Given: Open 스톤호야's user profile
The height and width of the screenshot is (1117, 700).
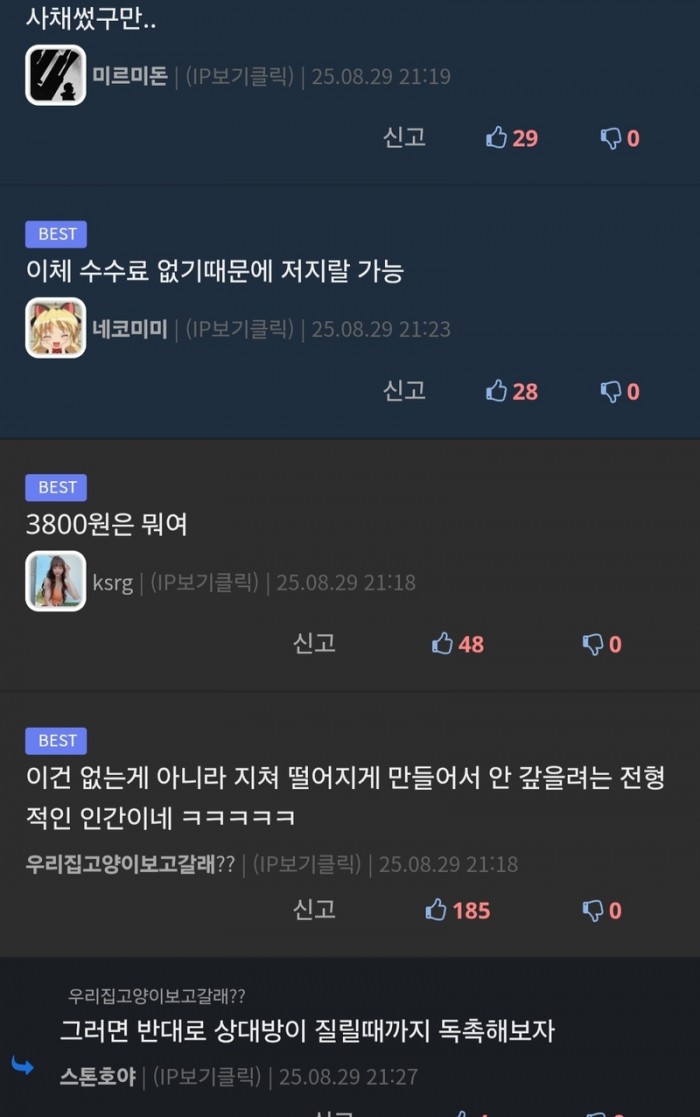Looking at the screenshot, I should [x=98, y=1077].
